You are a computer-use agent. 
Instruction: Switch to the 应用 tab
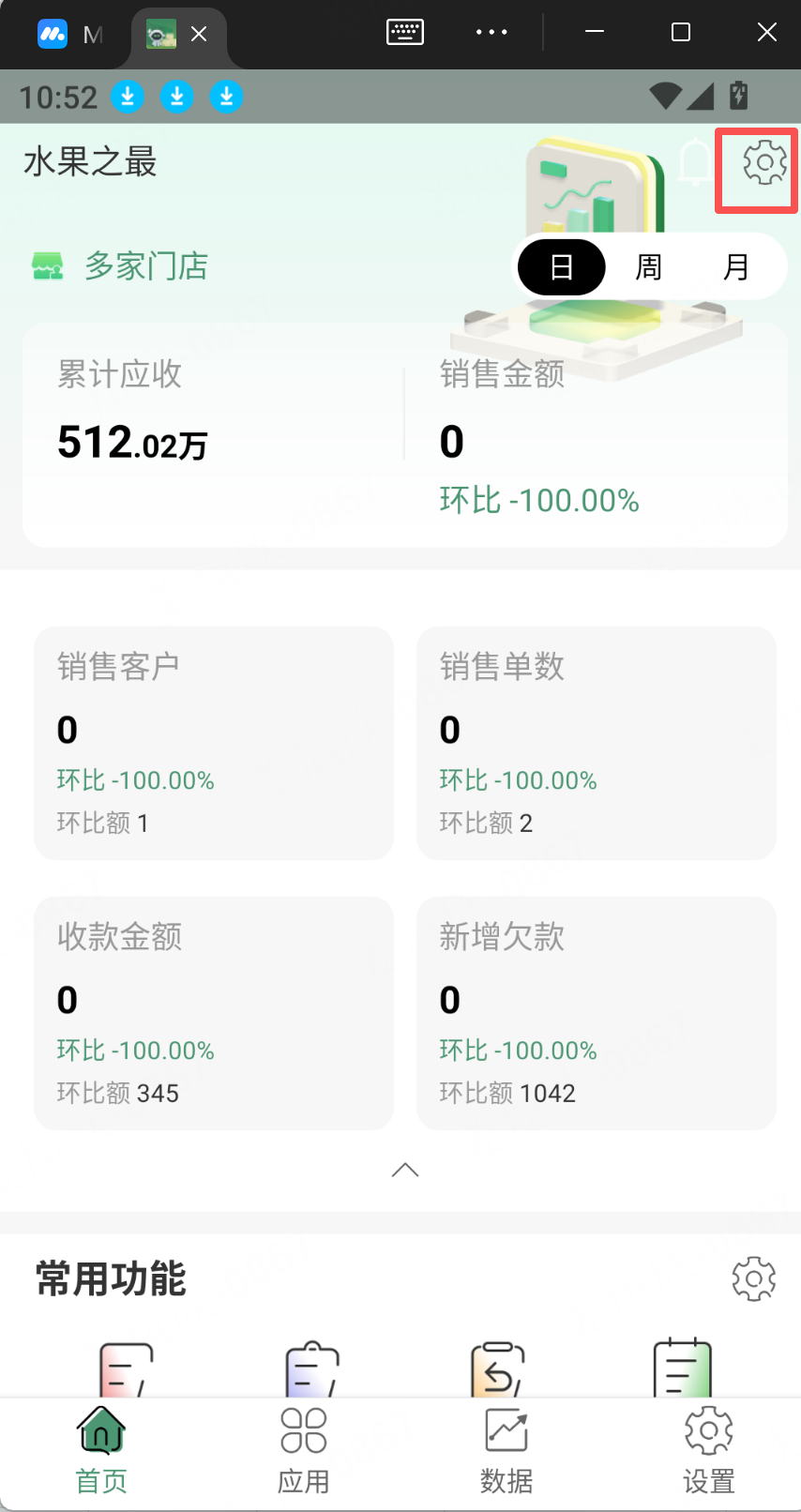[x=303, y=1449]
